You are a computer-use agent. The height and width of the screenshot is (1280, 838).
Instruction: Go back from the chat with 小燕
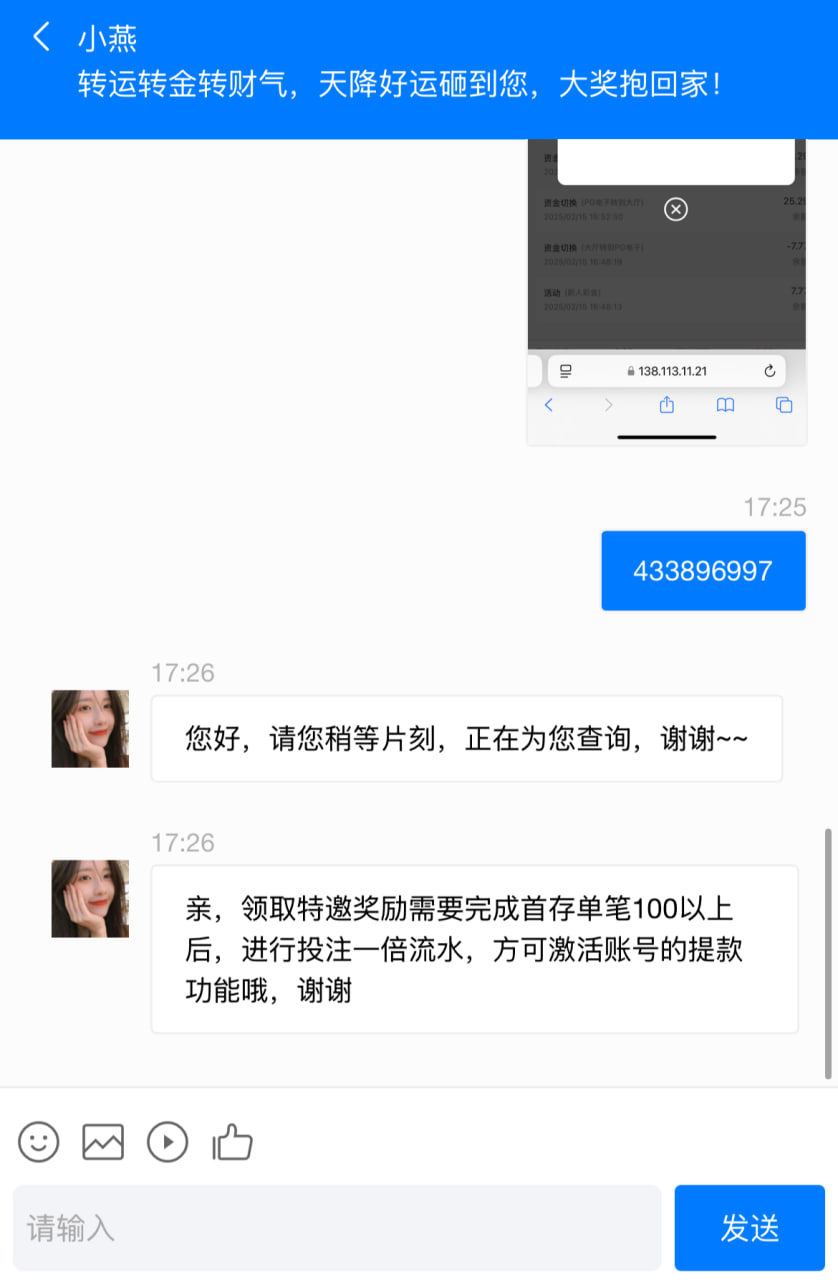(41, 38)
